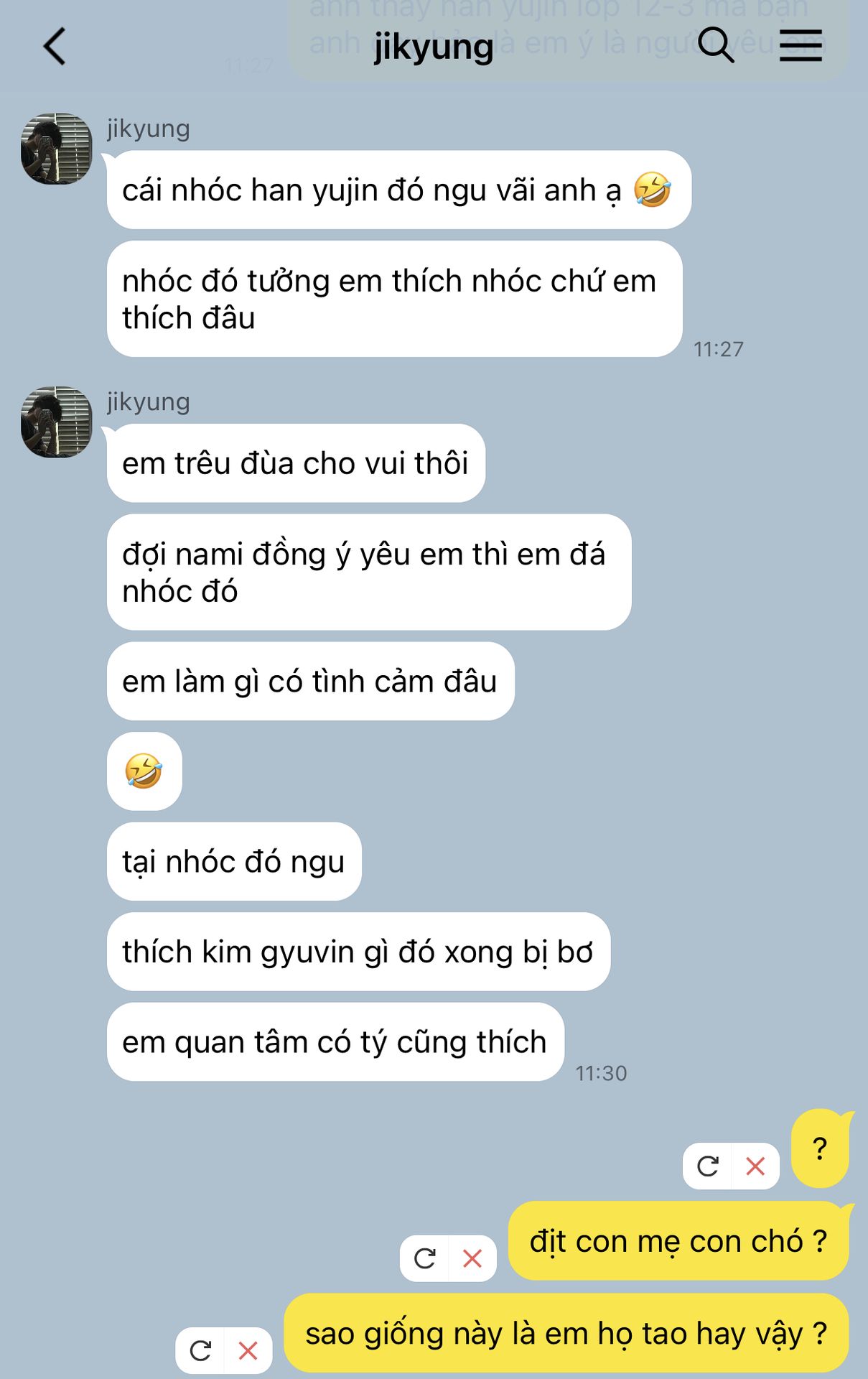
Task: Go back from the jikyung chat
Action: pos(55,47)
